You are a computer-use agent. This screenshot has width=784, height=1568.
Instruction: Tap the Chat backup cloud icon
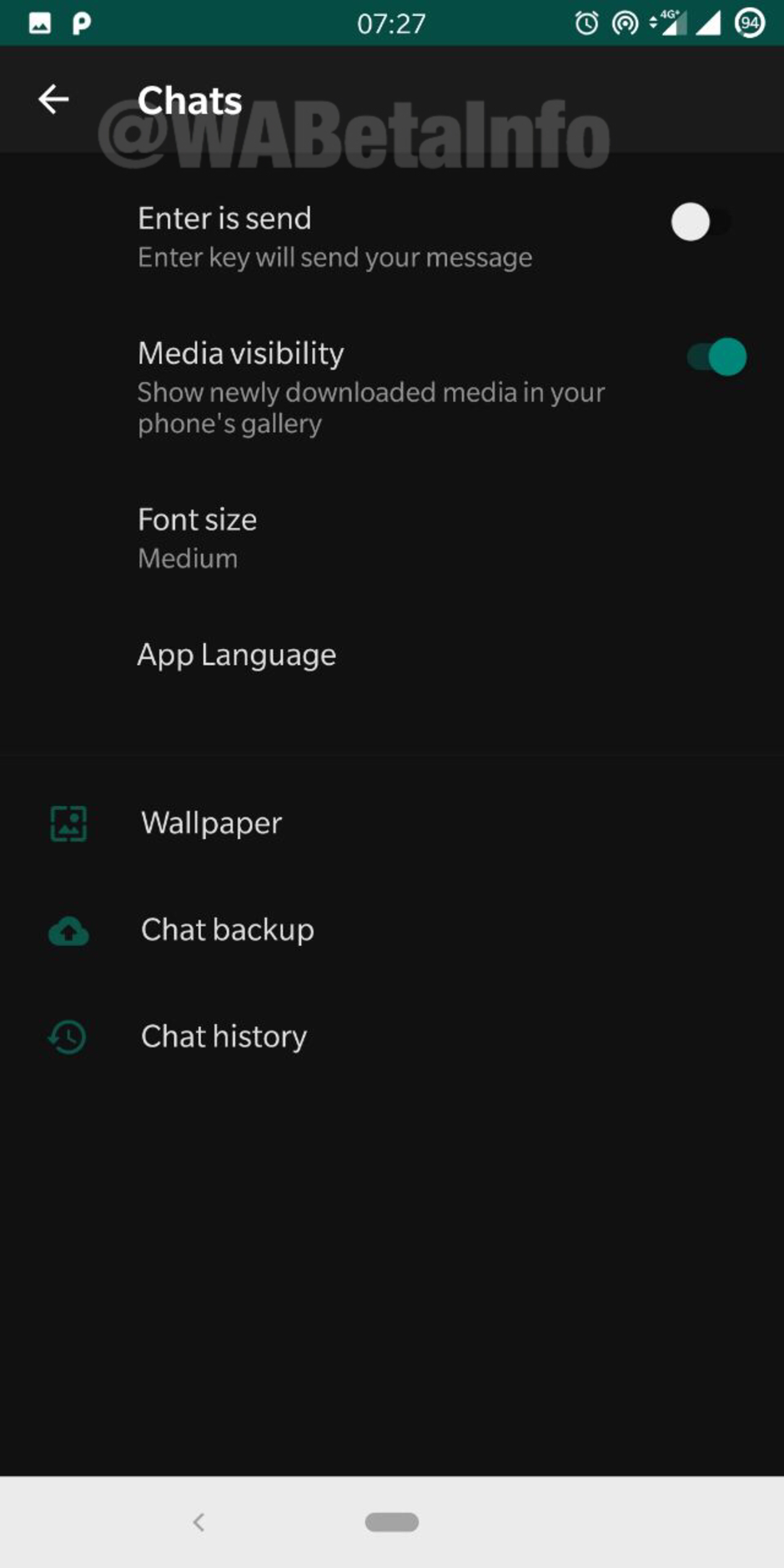pyautogui.click(x=68, y=931)
